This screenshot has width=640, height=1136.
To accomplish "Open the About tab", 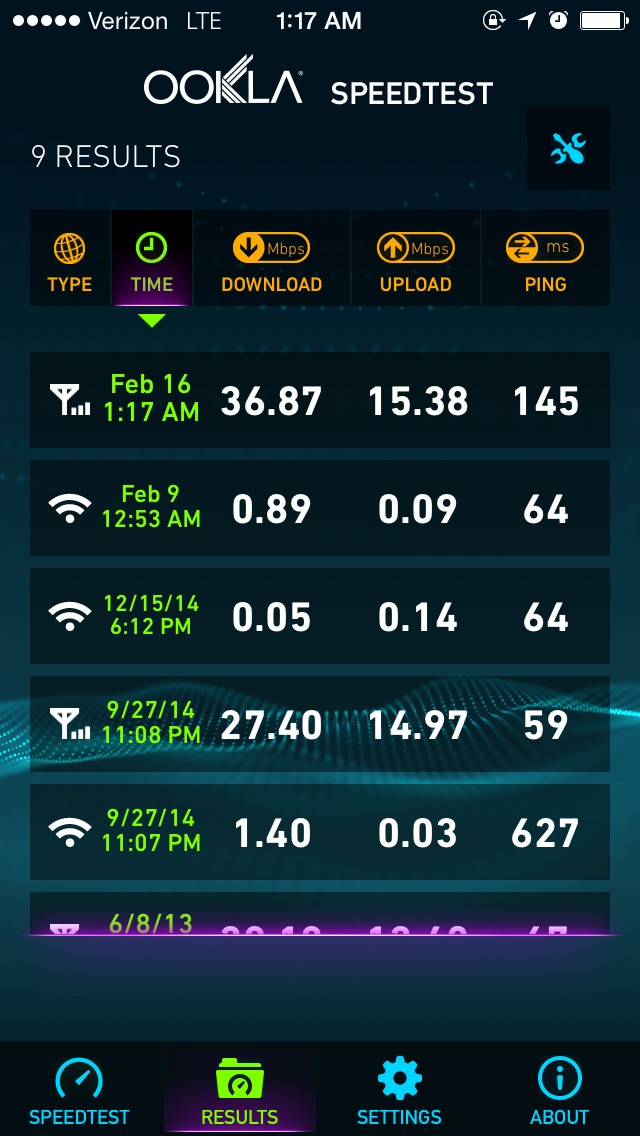I will [x=560, y=1090].
